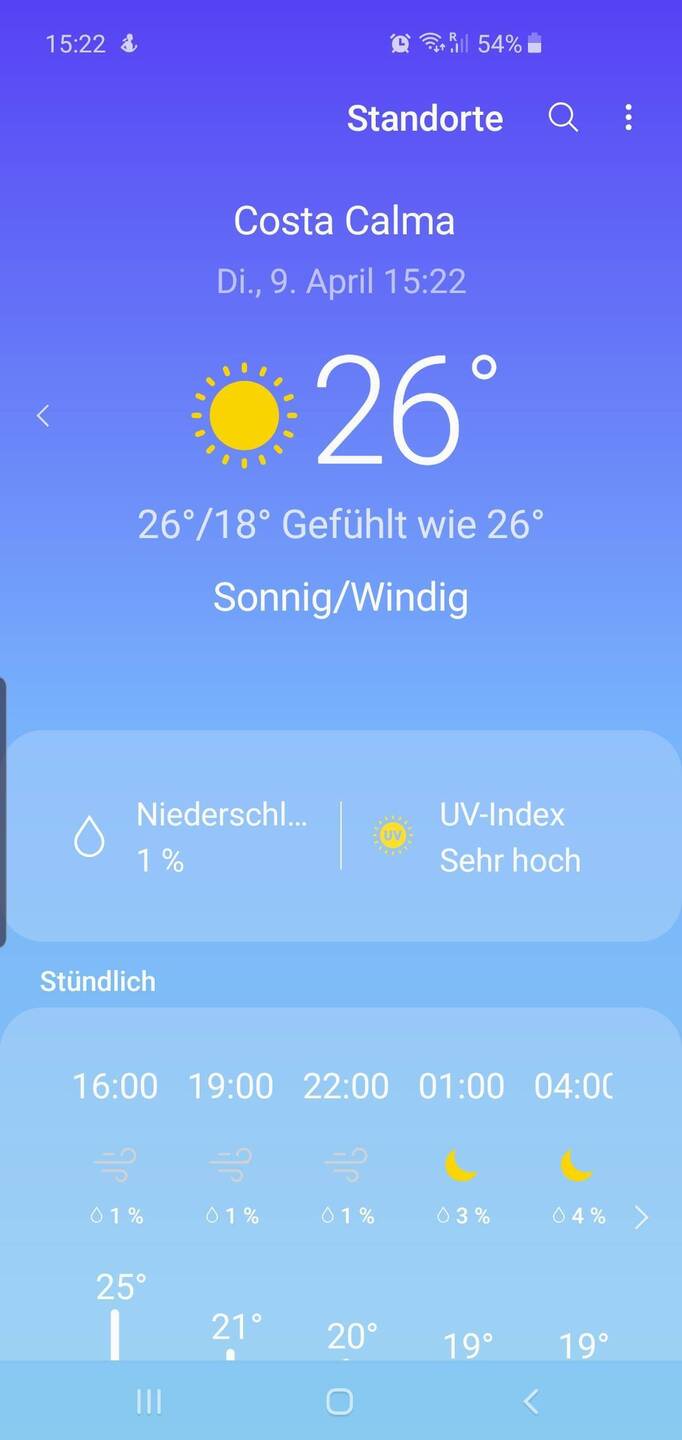Viewport: 682px width, 1440px height.
Task: Open the precipitation and UV-Index card
Action: [341, 836]
